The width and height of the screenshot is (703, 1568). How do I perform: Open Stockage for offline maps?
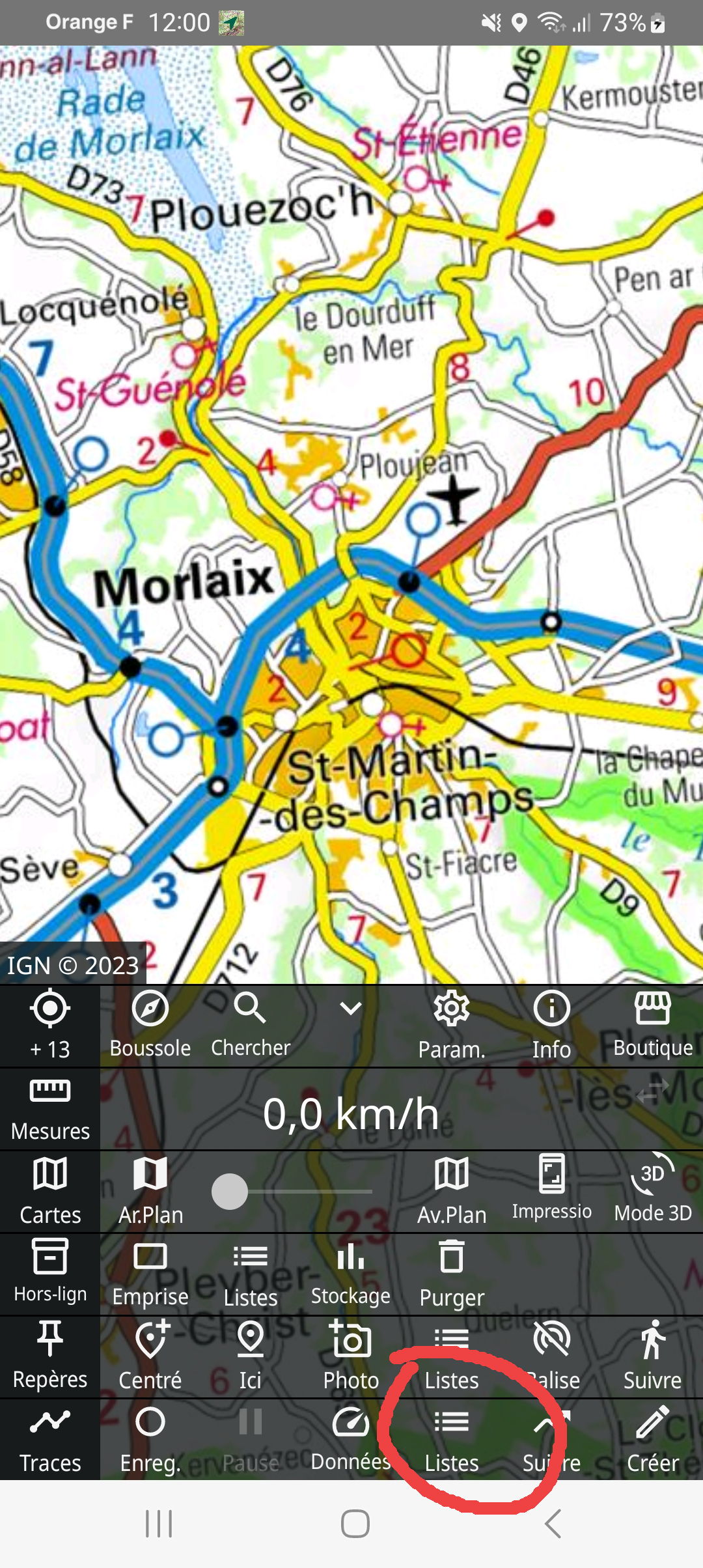(351, 1274)
